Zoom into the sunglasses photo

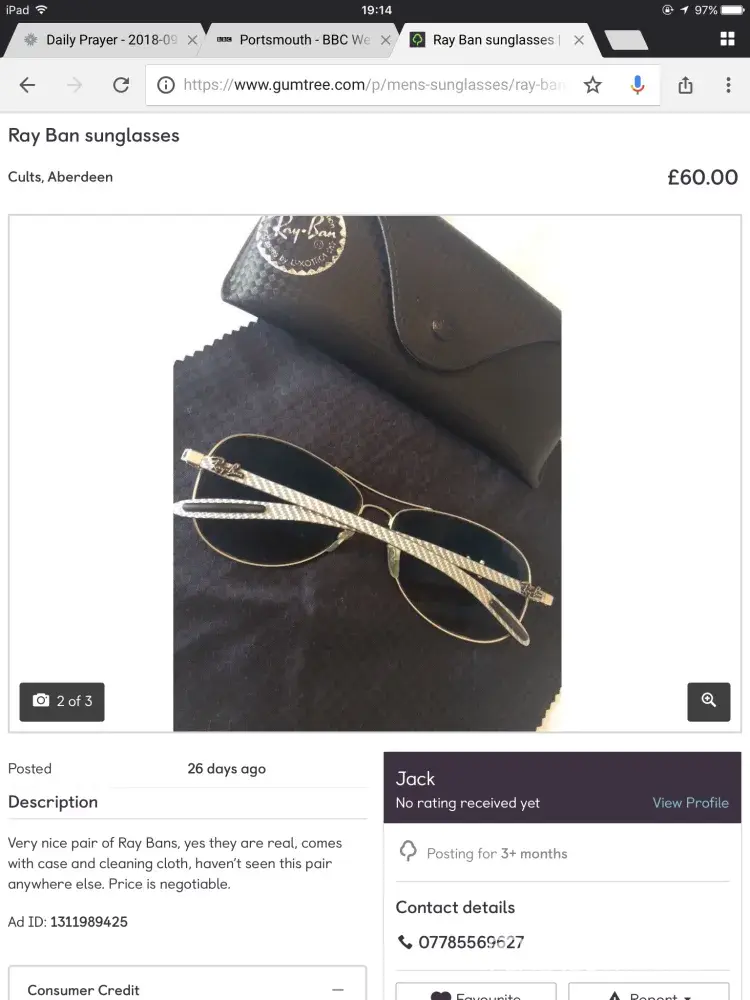click(709, 701)
